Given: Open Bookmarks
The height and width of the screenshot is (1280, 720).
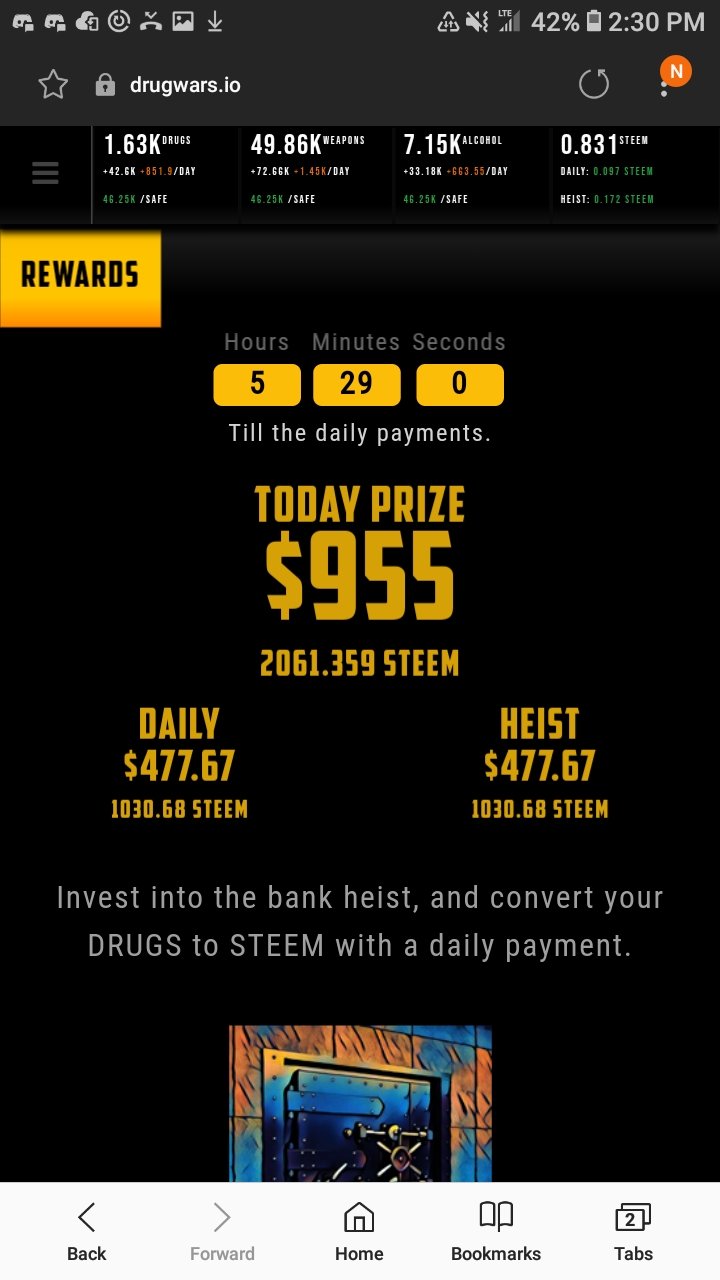Looking at the screenshot, I should pos(496,1232).
